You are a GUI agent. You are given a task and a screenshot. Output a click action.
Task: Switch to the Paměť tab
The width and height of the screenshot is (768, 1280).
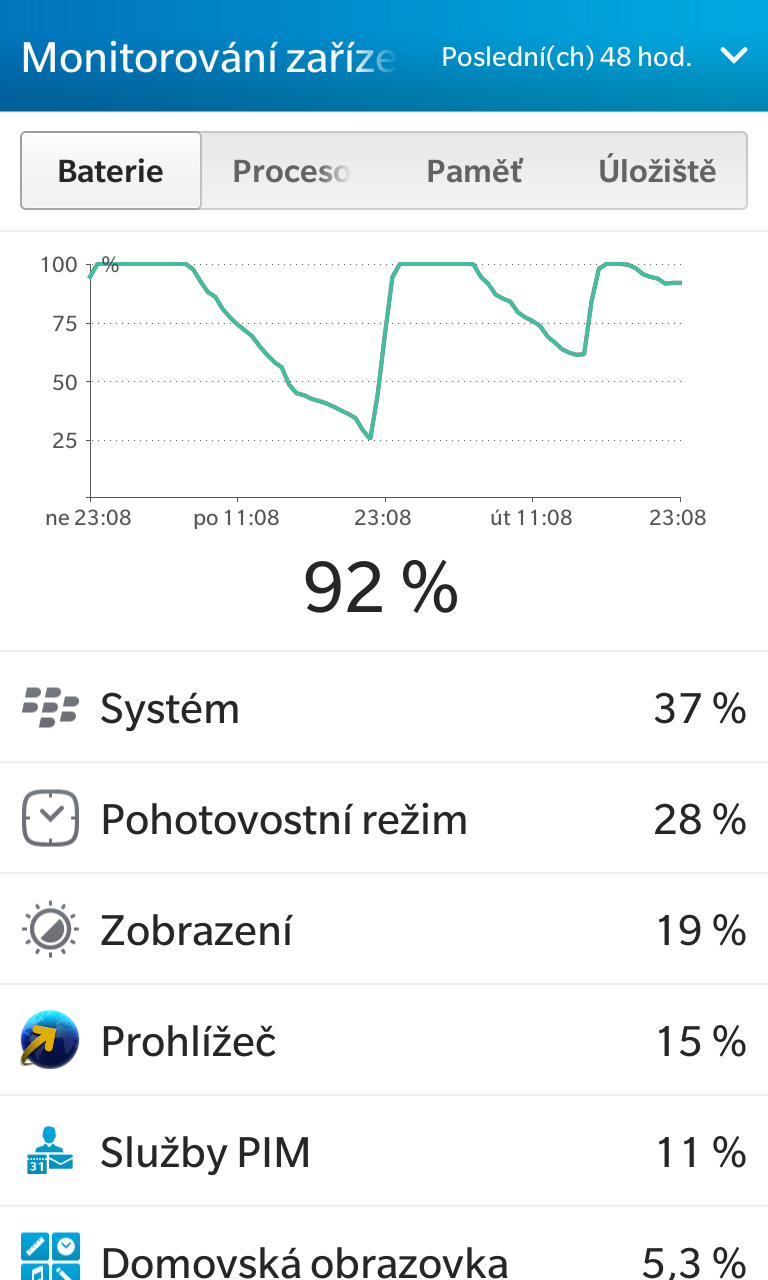click(474, 171)
